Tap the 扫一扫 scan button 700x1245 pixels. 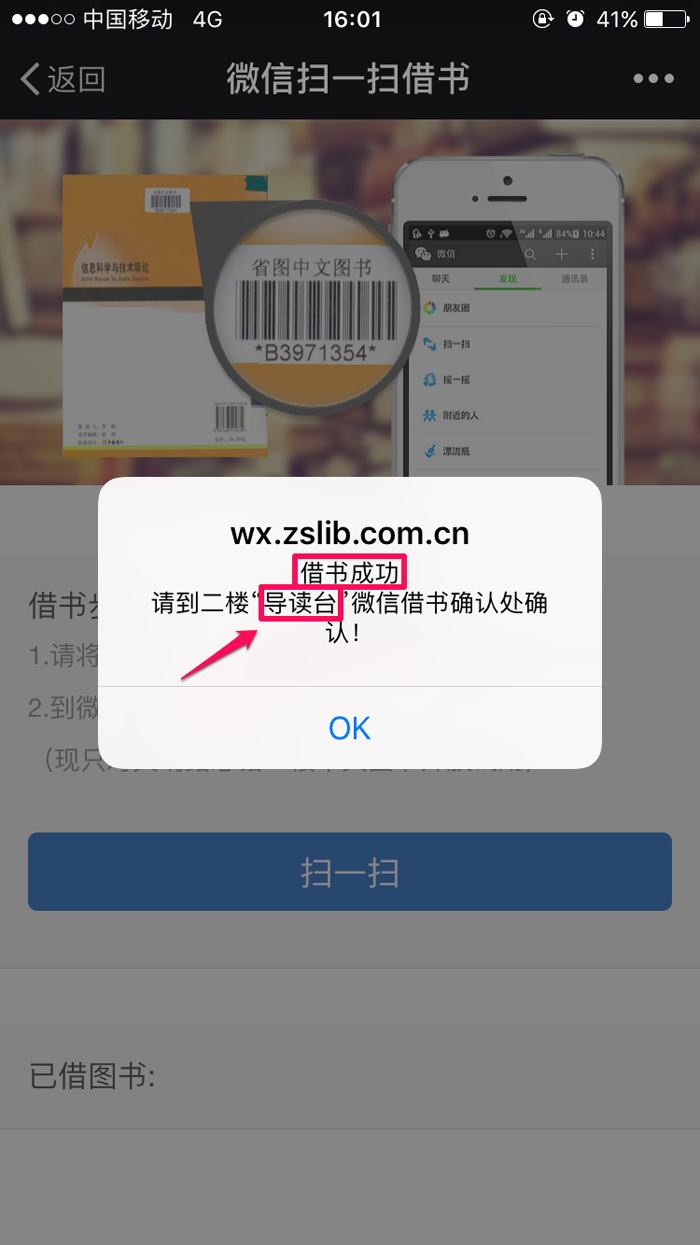point(349,872)
